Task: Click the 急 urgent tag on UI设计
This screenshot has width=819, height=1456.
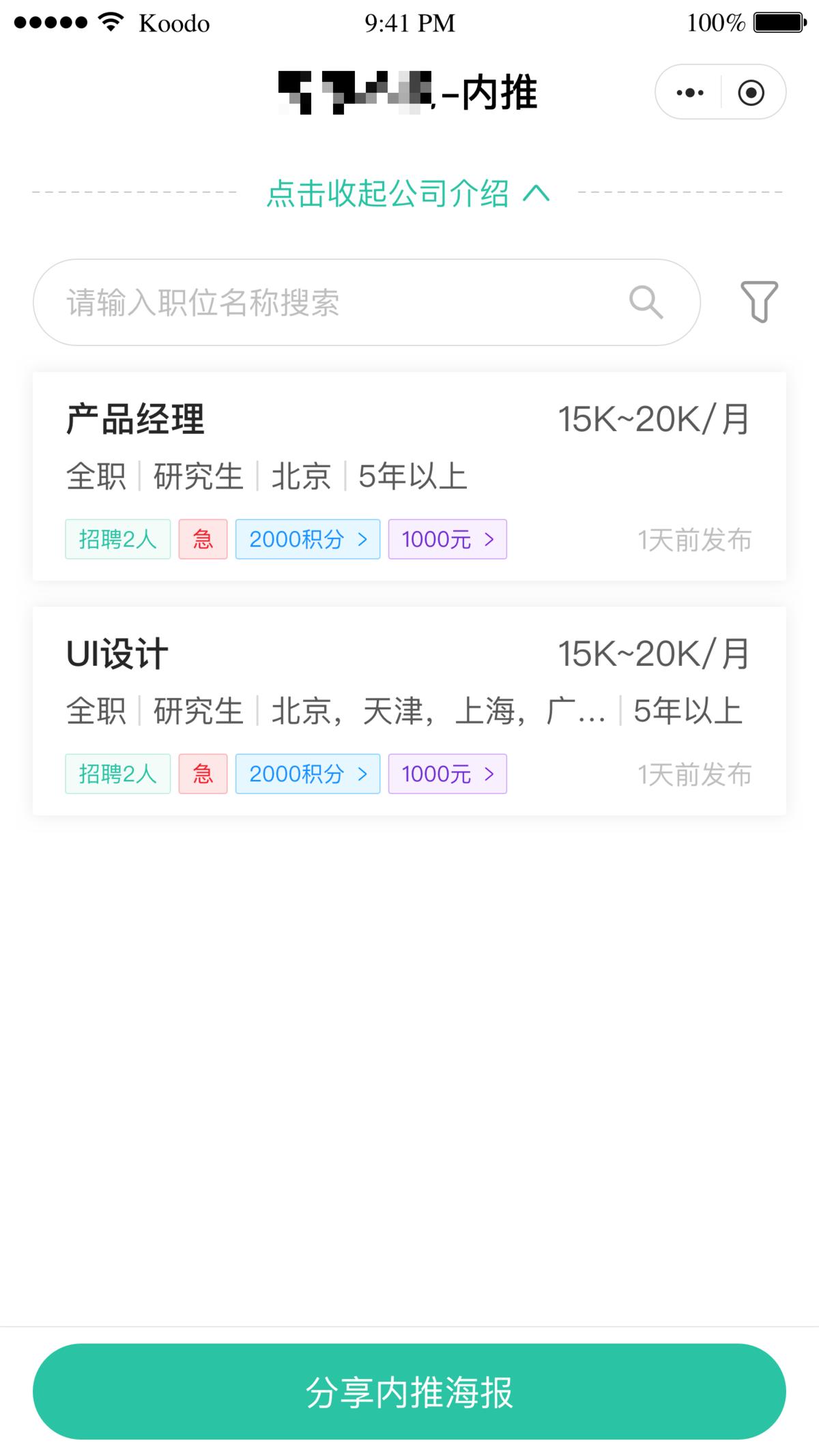Action: coord(203,773)
